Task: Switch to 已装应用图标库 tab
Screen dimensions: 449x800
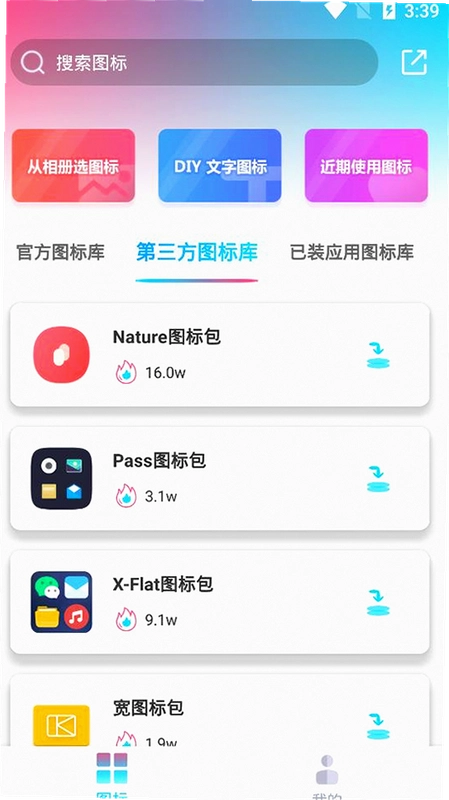Action: coord(352,252)
